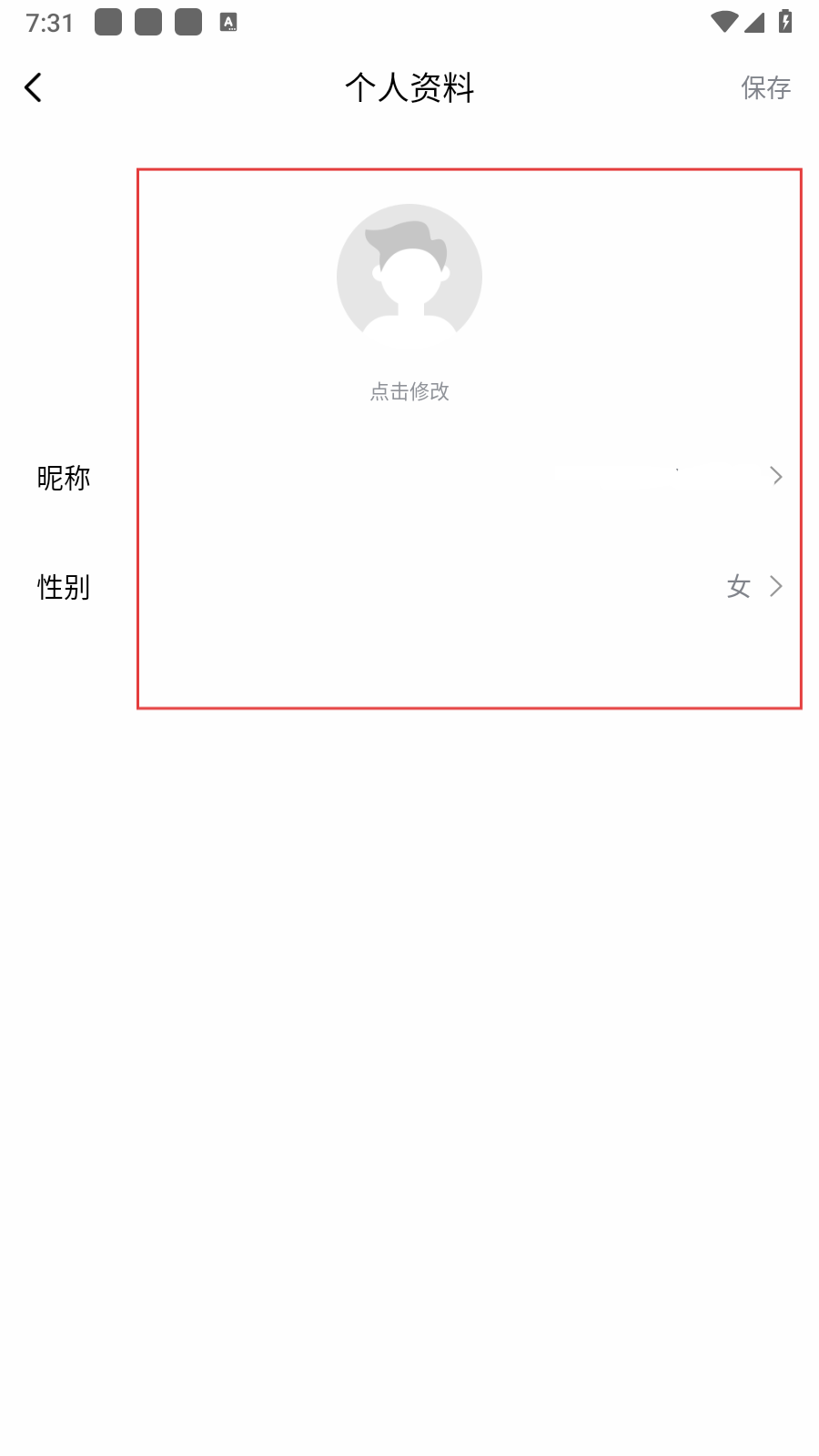
Task: Open the 性别 gender row
Action: (409, 587)
